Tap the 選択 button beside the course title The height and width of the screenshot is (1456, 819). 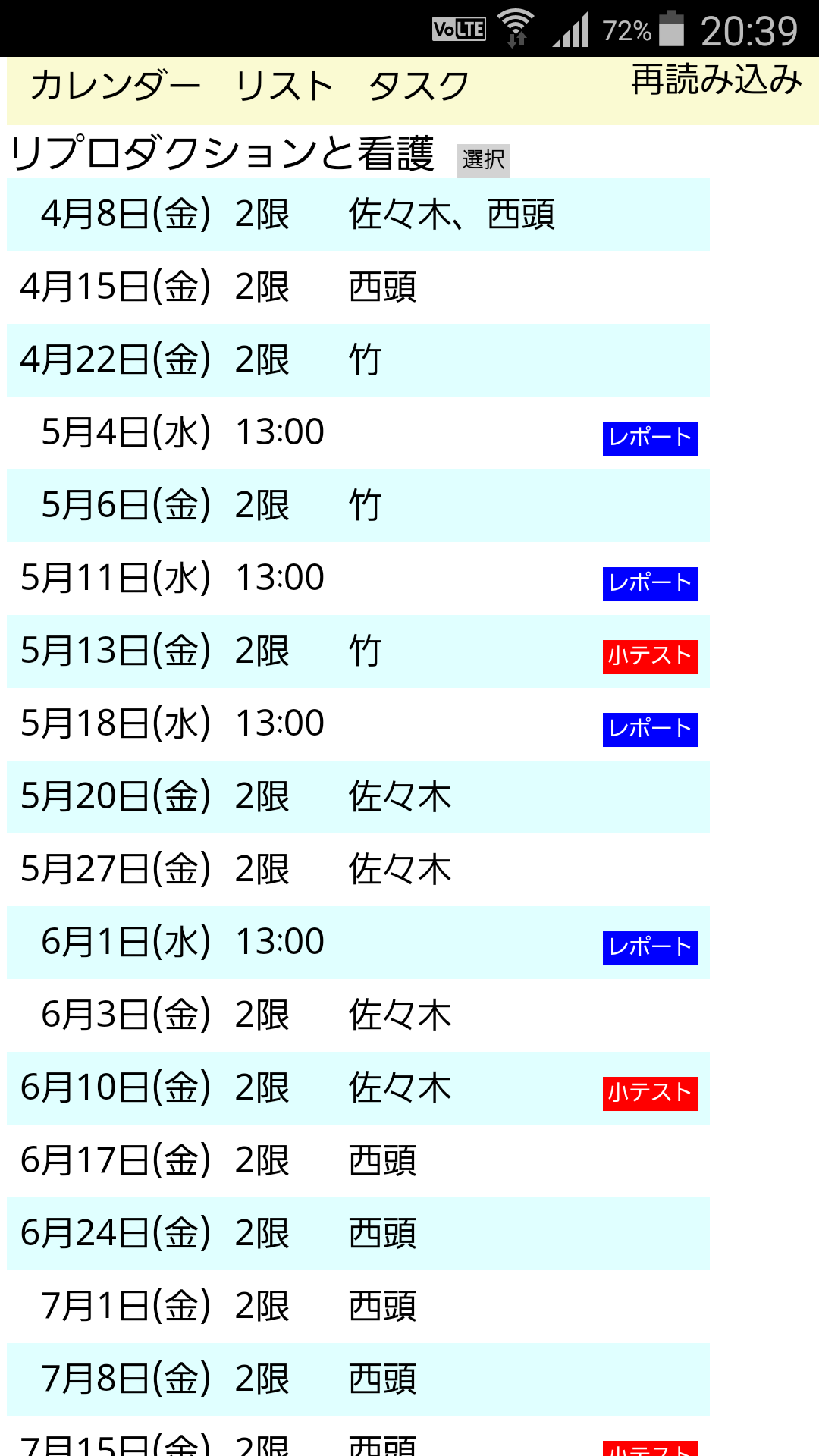pyautogui.click(x=483, y=160)
